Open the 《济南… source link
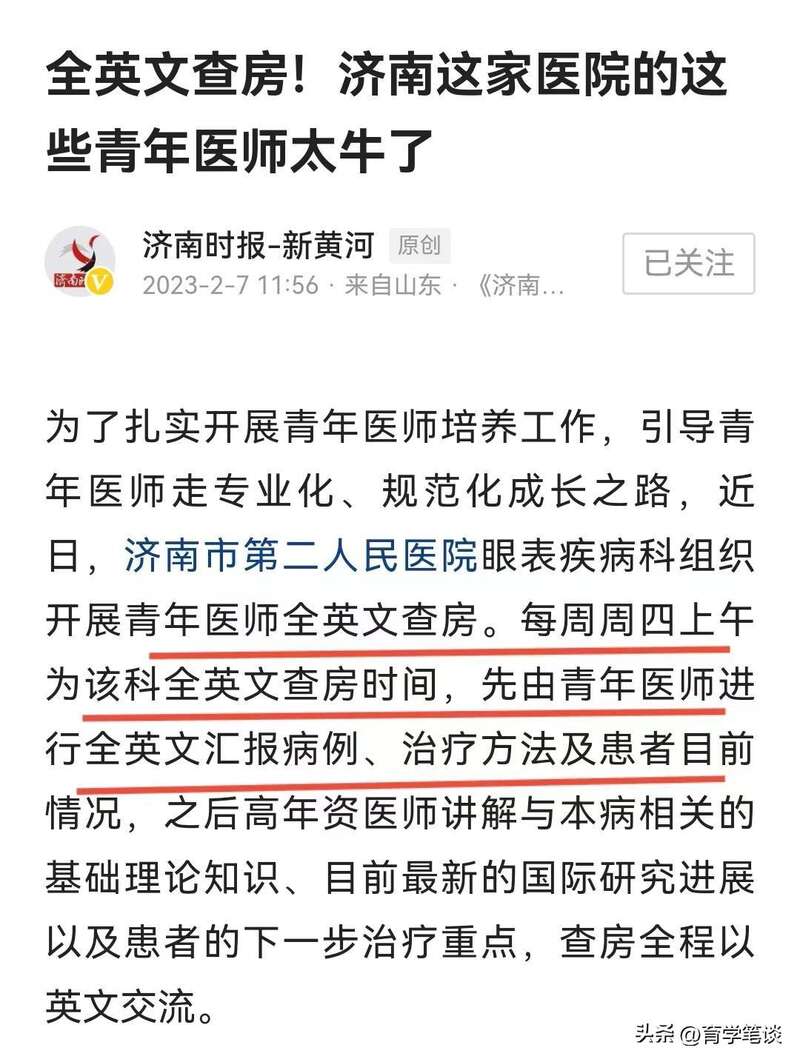 pos(521,286)
